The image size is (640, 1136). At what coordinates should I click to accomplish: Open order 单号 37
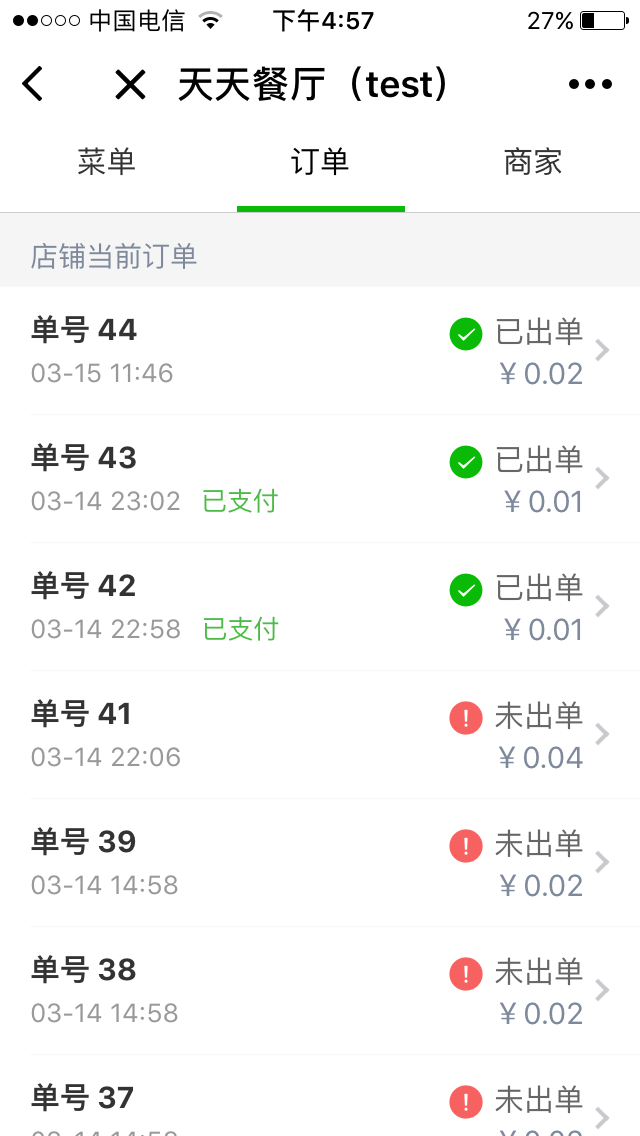pyautogui.click(x=320, y=1103)
